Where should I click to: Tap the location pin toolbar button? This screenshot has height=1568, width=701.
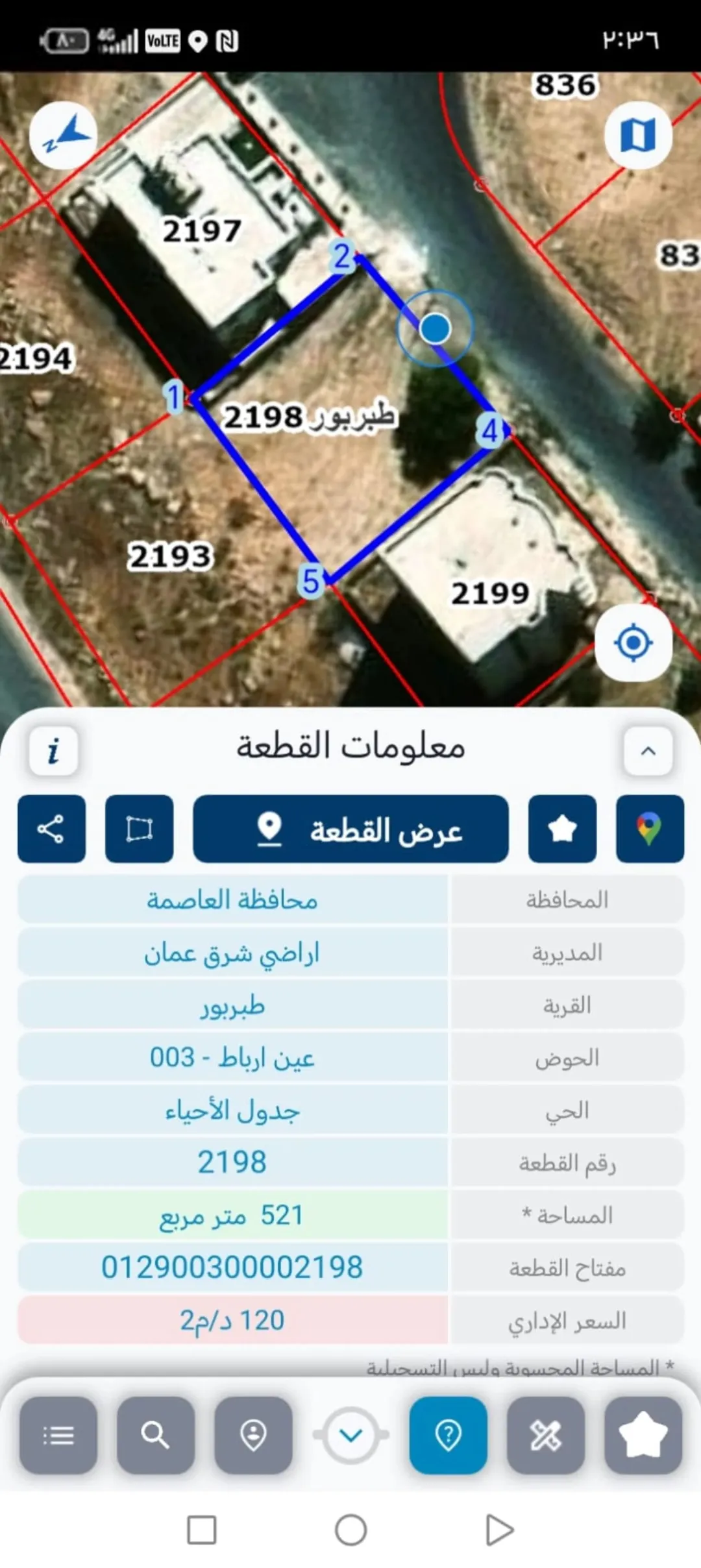tap(253, 1435)
